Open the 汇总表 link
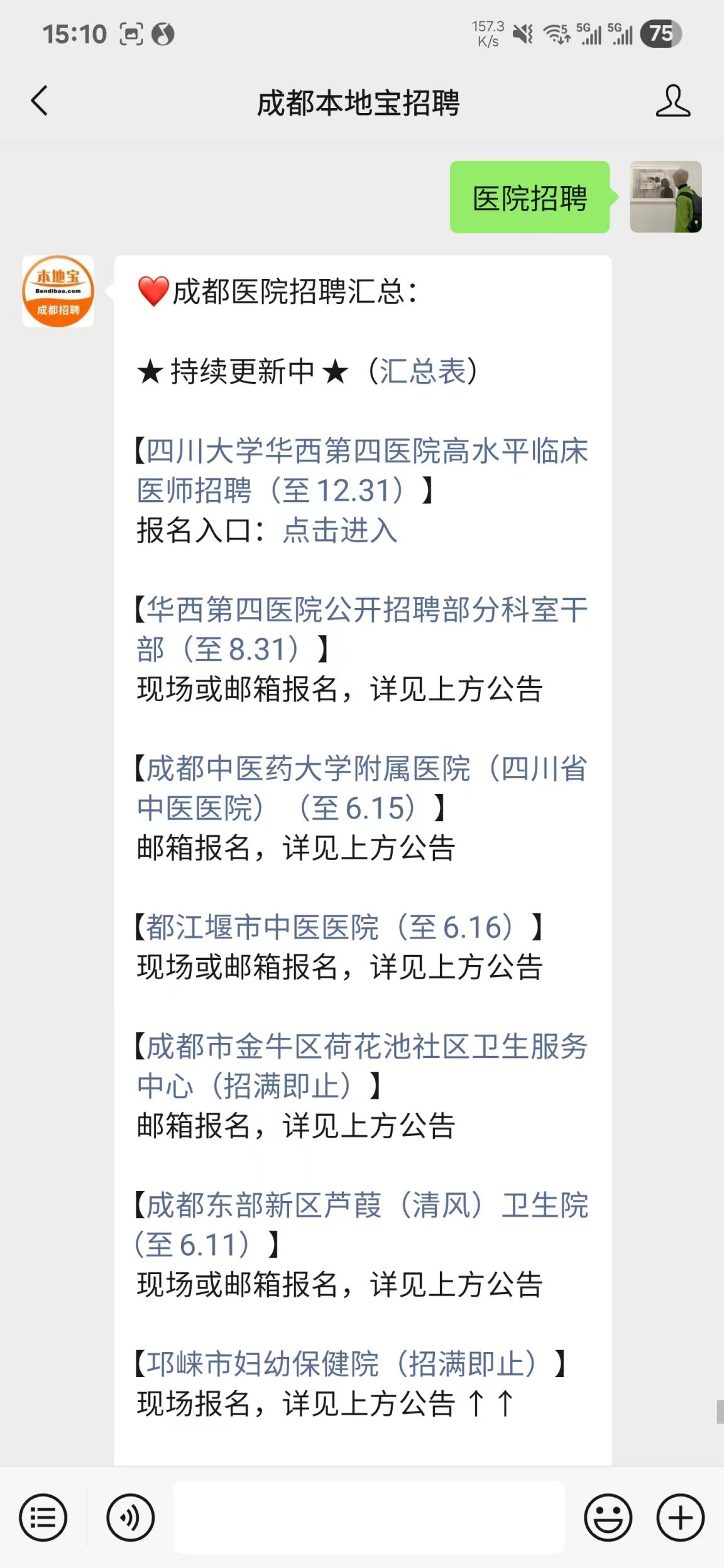This screenshot has width=724, height=1568. click(x=422, y=371)
